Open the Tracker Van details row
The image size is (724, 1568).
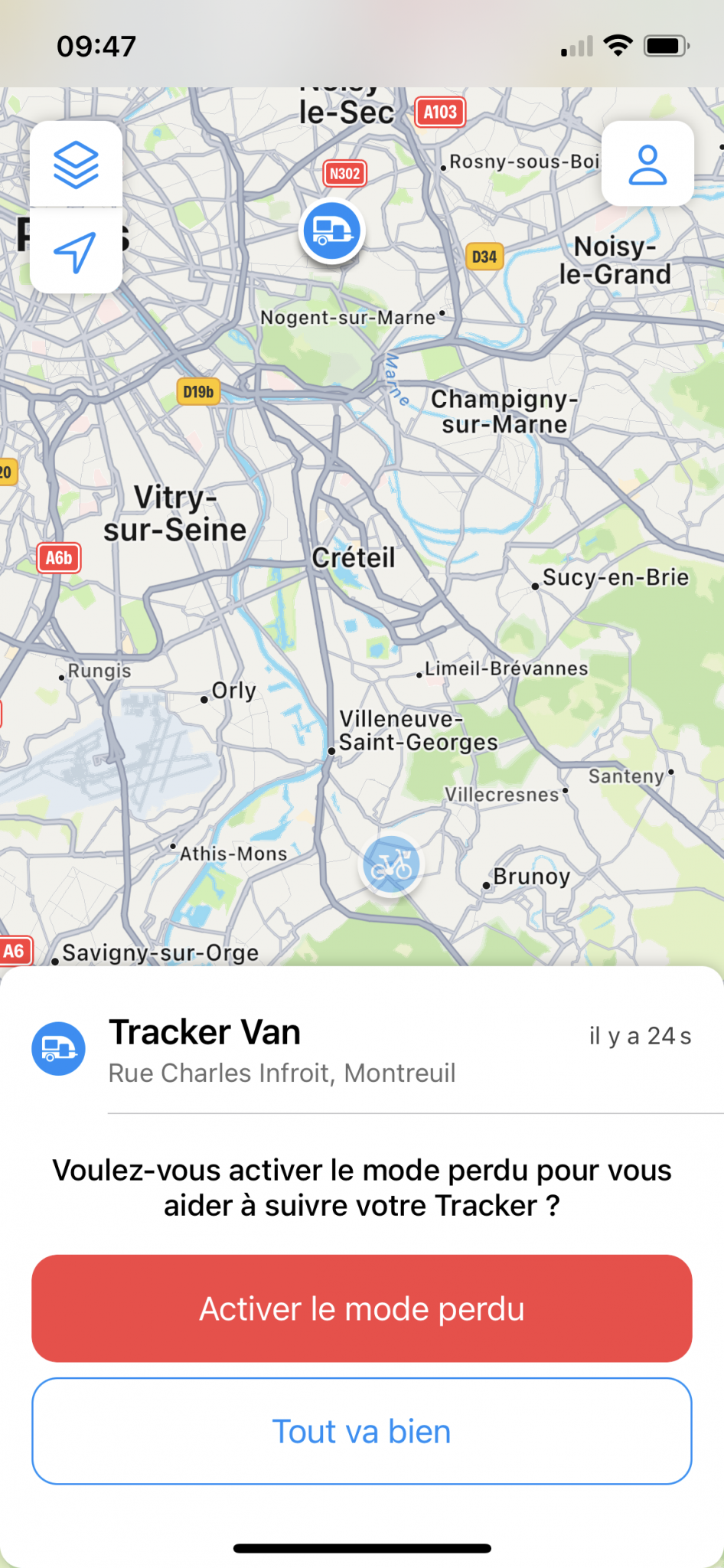click(361, 1050)
